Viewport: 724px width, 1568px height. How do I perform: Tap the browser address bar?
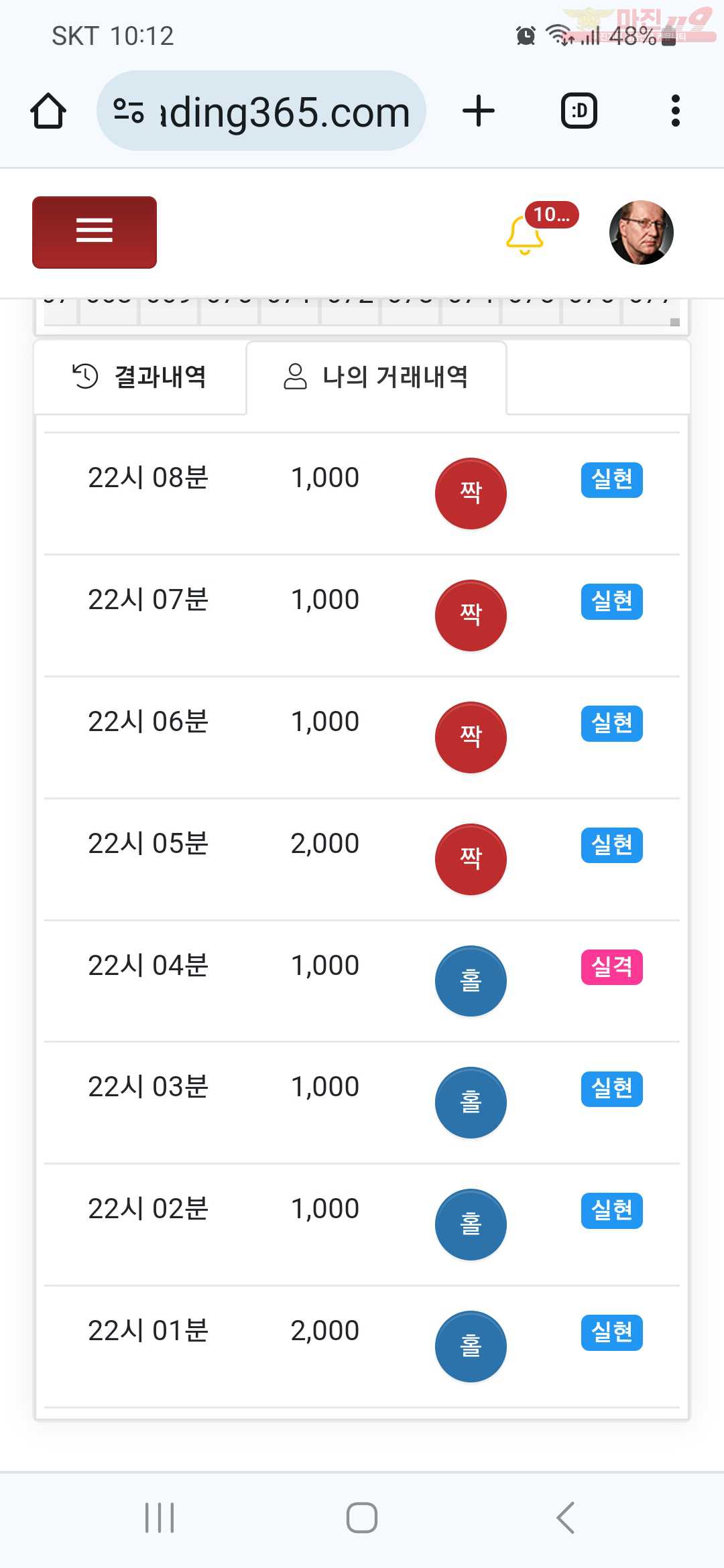pyautogui.click(x=261, y=111)
